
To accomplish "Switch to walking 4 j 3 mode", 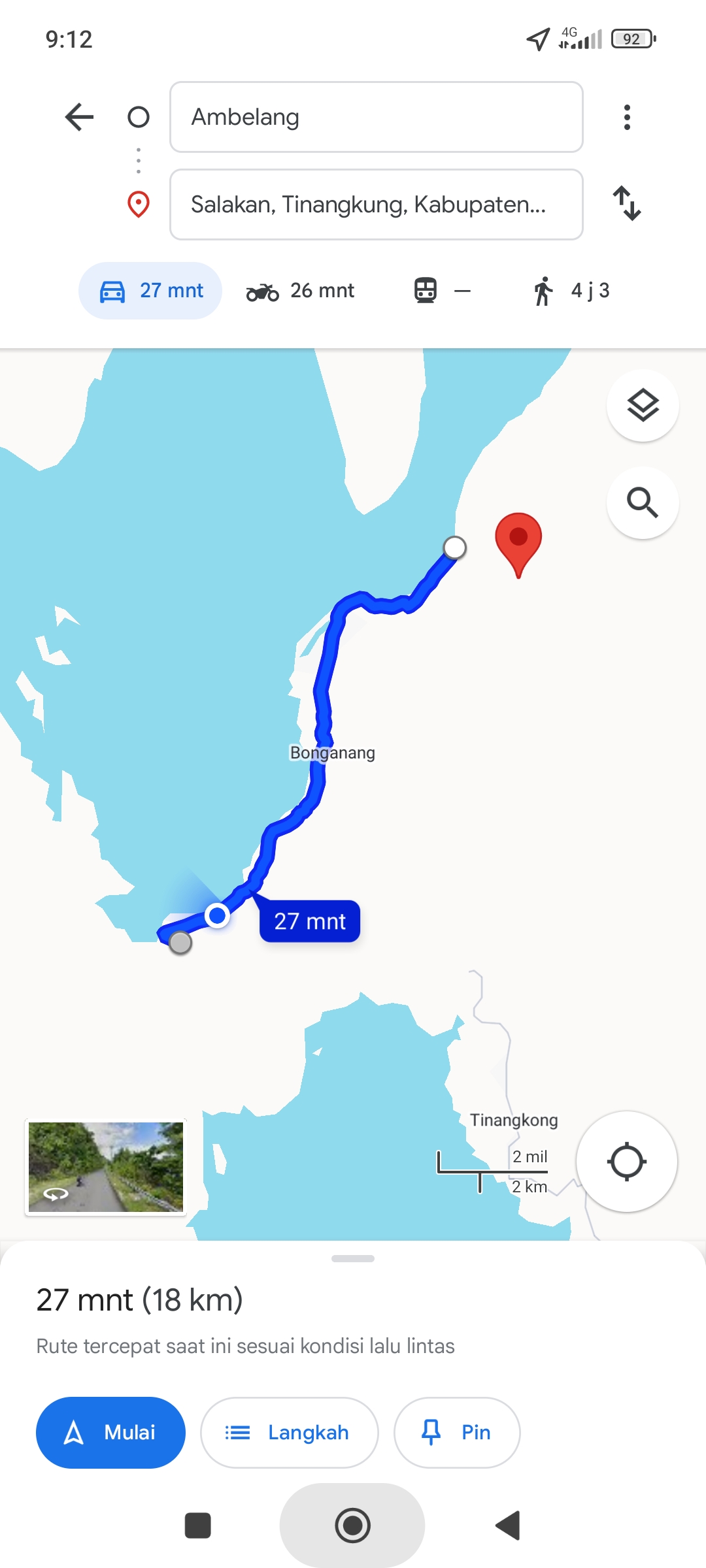I will 571,291.
